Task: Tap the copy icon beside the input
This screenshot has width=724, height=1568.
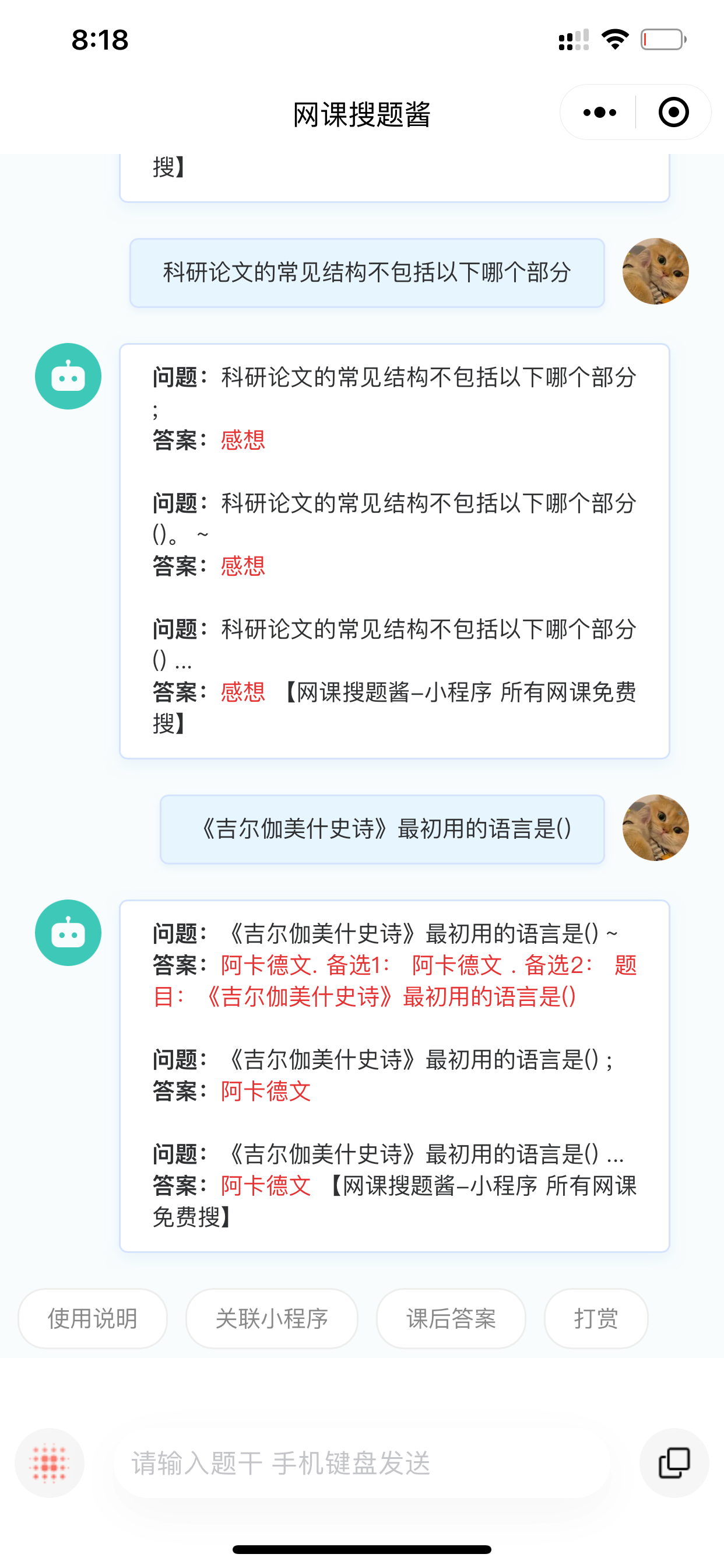Action: click(x=674, y=1462)
